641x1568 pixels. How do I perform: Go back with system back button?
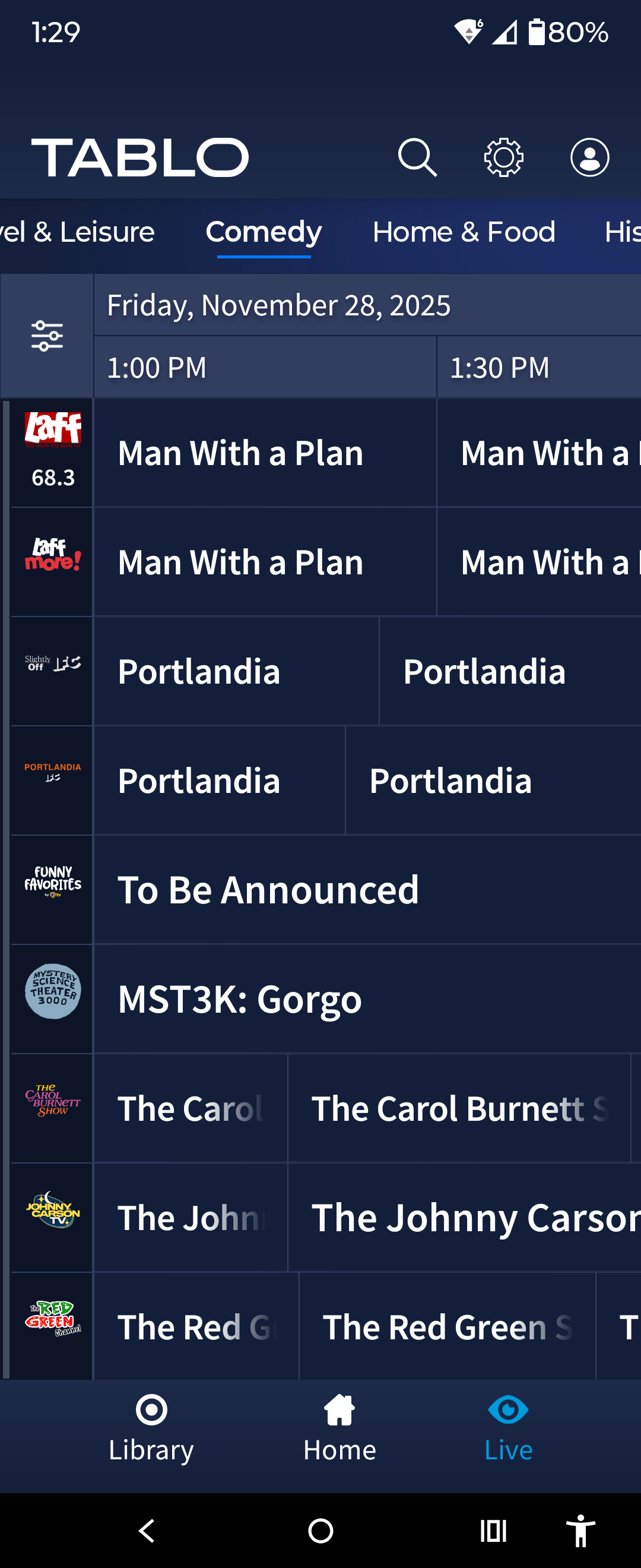[147, 1530]
